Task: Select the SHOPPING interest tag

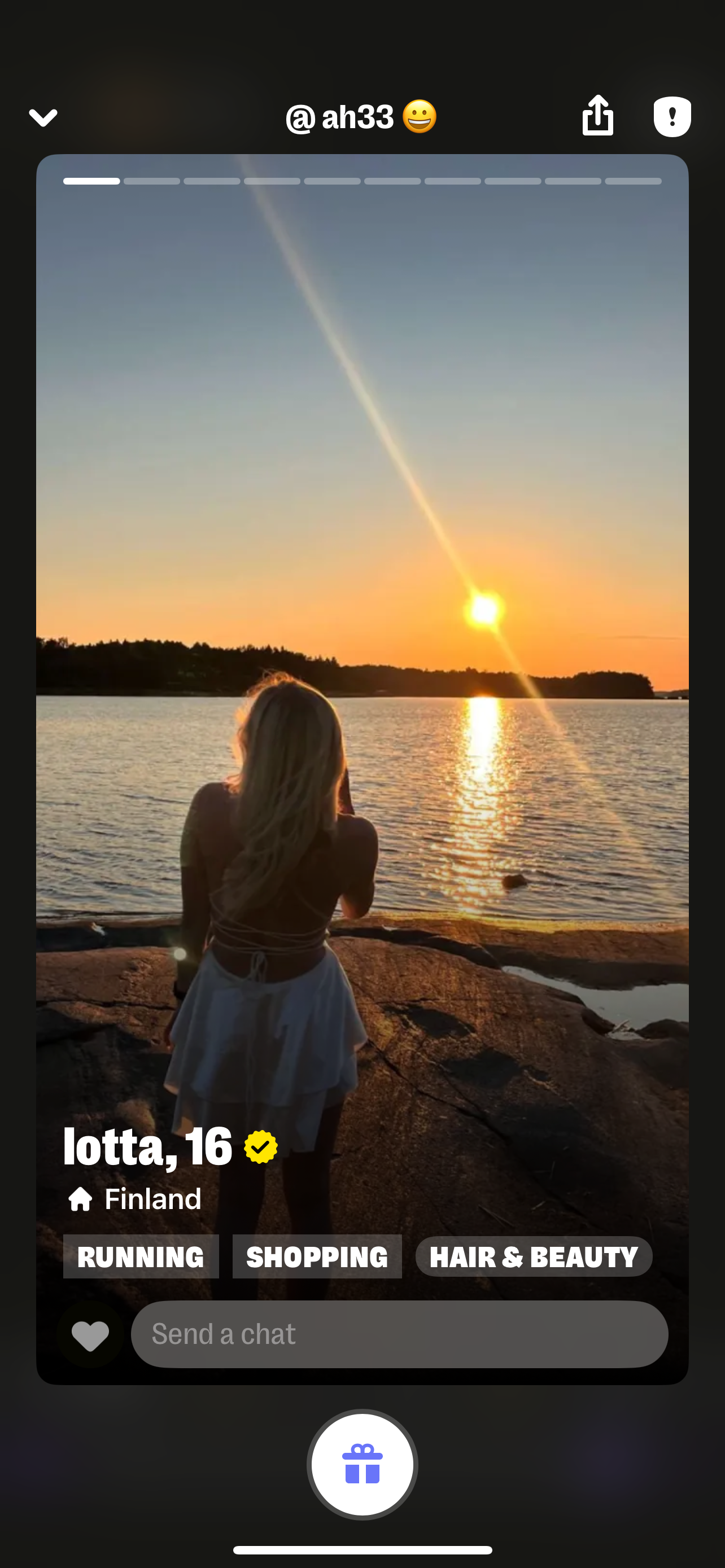Action: point(317,1256)
